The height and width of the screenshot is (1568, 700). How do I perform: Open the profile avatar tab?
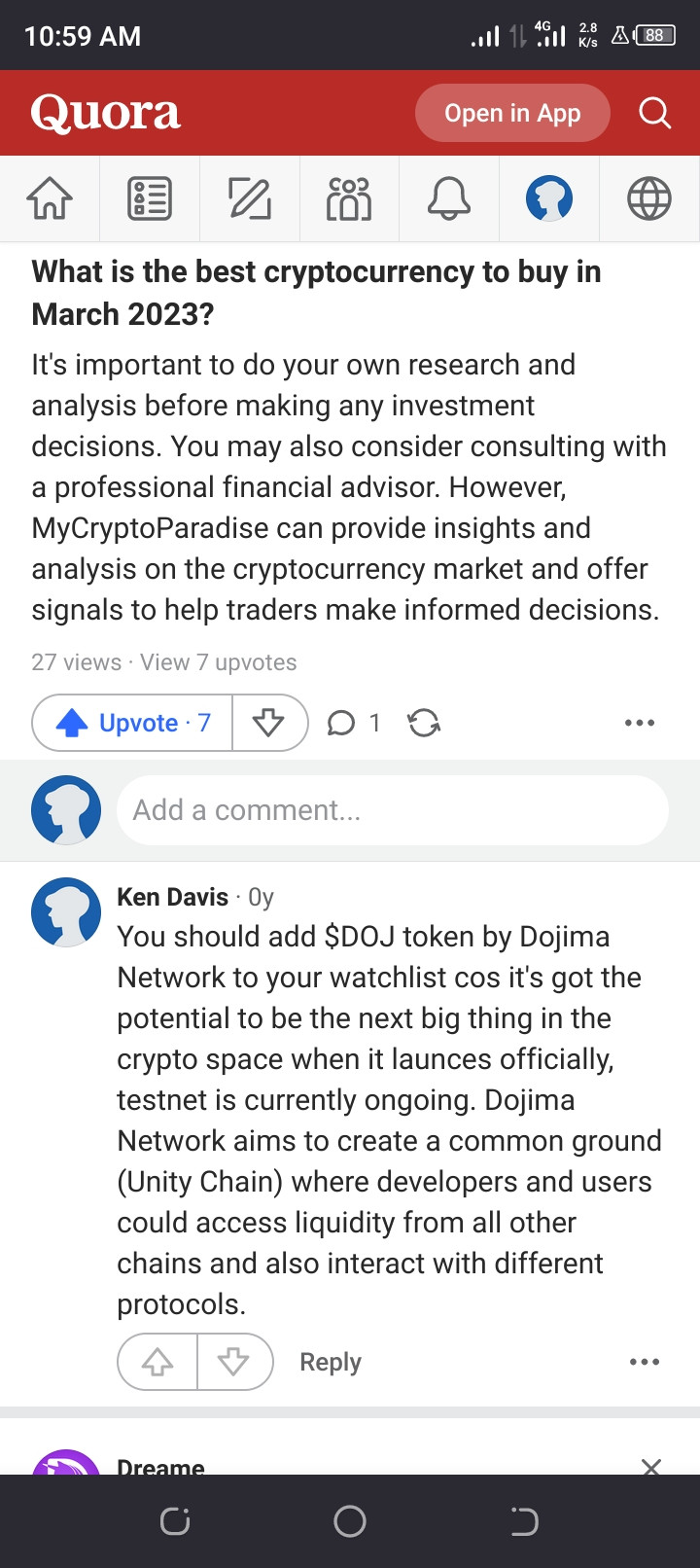pos(549,198)
